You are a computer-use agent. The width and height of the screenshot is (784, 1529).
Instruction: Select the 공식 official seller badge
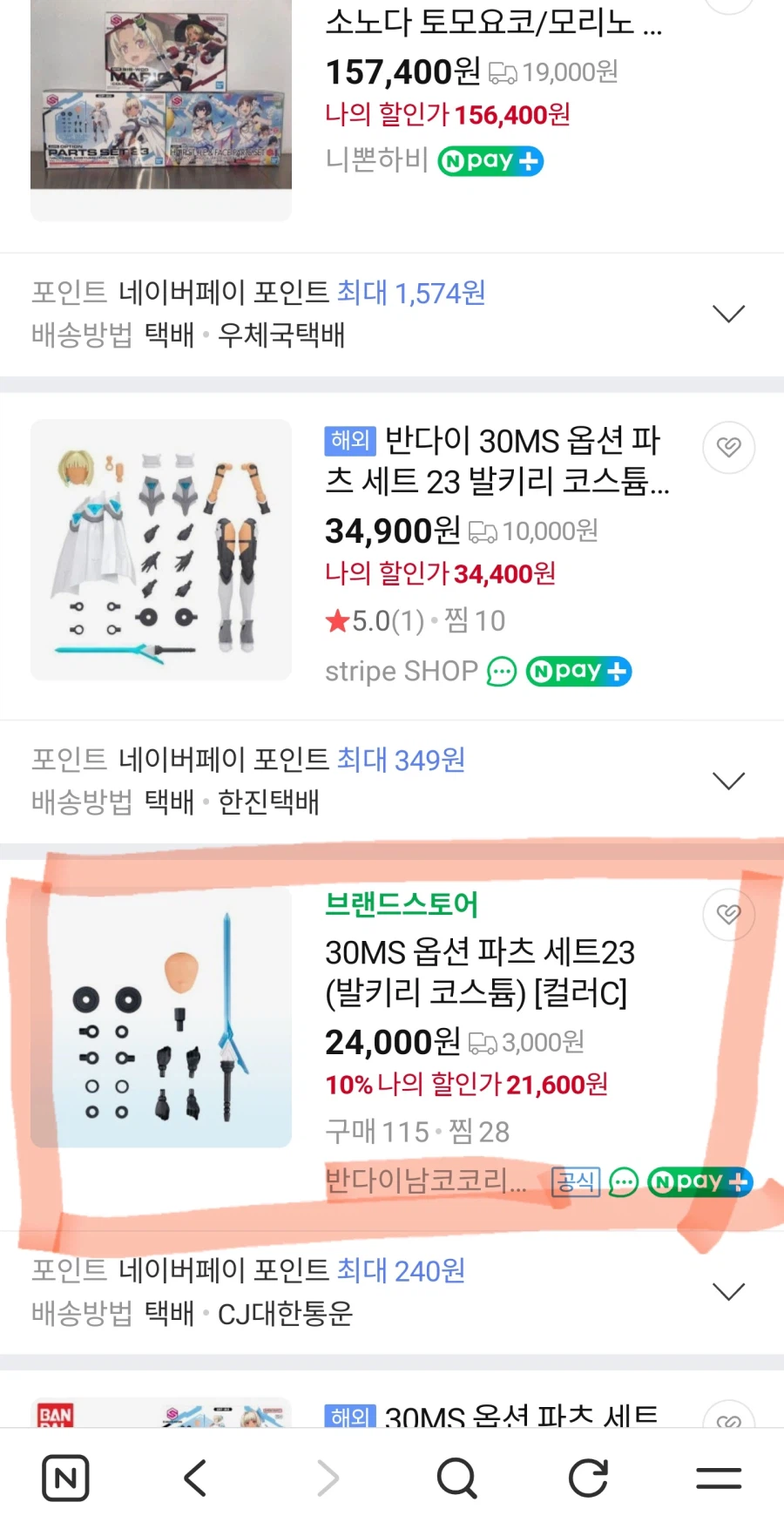(575, 1181)
